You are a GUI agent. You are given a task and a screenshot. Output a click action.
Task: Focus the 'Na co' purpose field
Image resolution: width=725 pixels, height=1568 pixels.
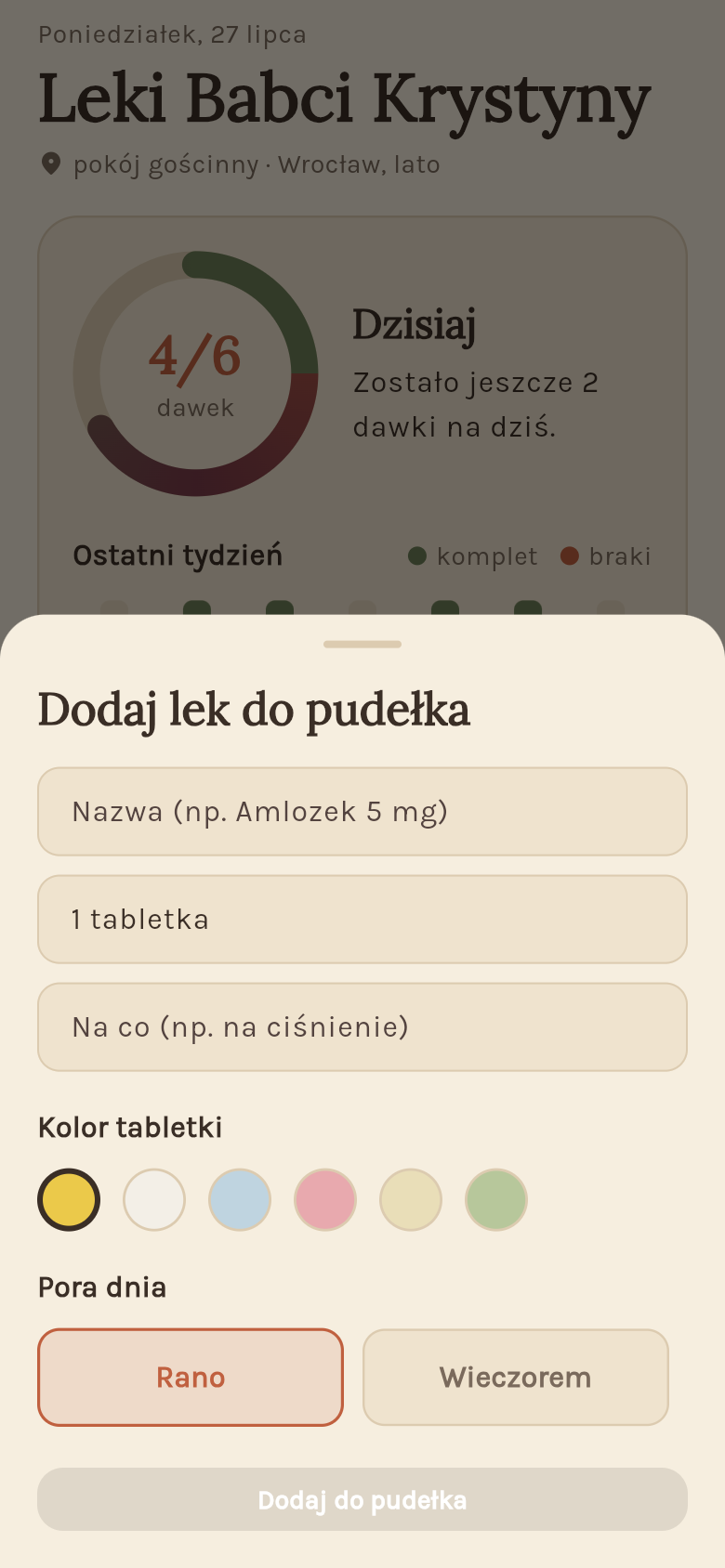[x=362, y=1026]
